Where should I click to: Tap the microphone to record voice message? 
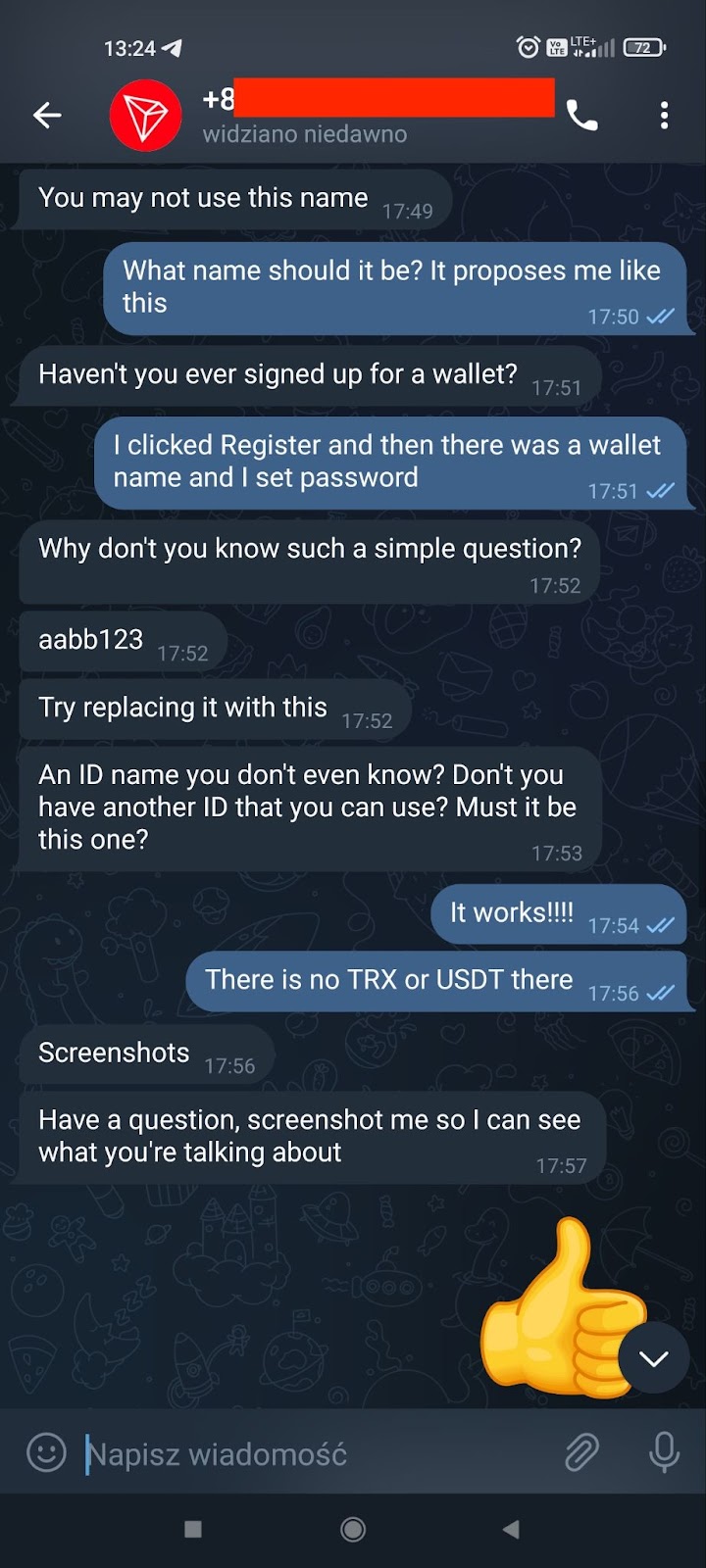click(x=664, y=1453)
